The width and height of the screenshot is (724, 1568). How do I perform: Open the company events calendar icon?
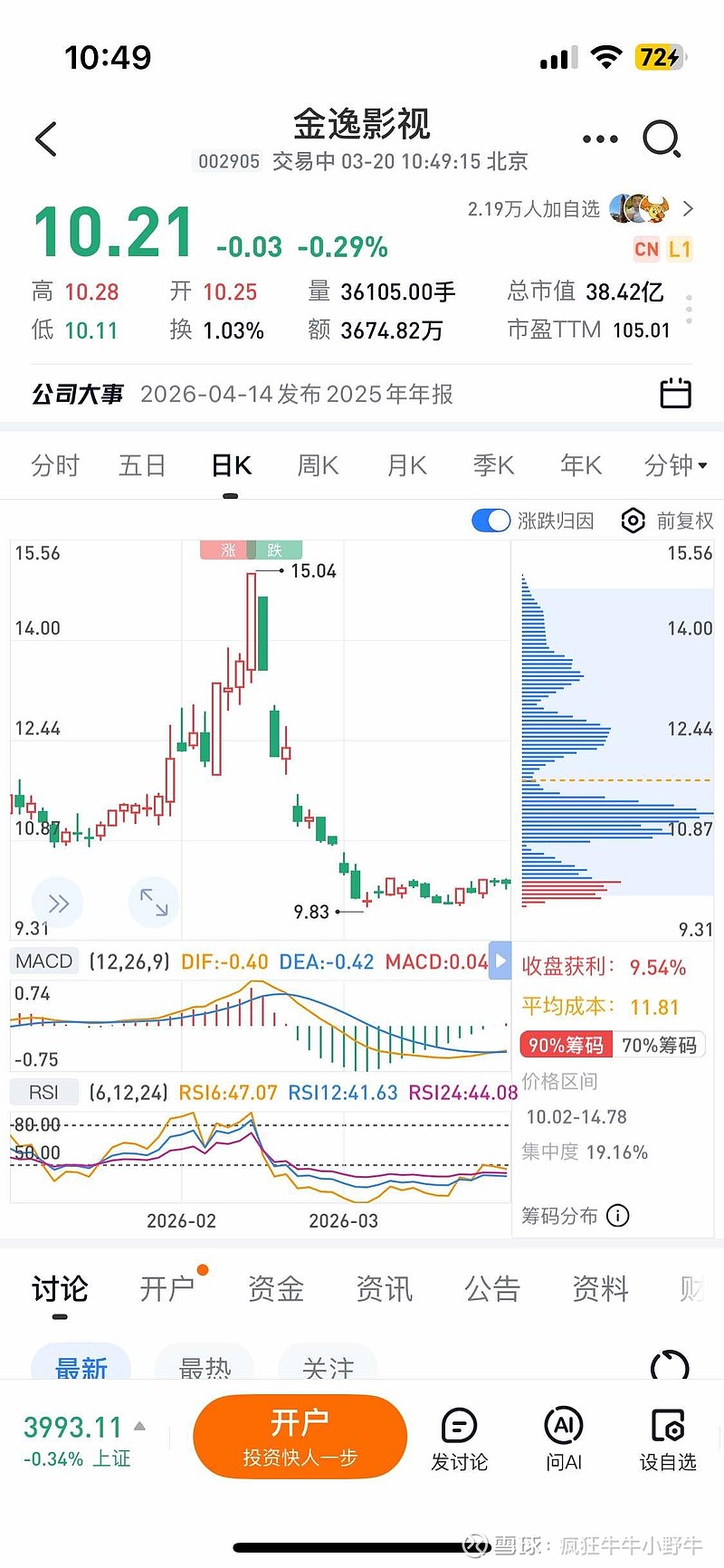point(675,394)
